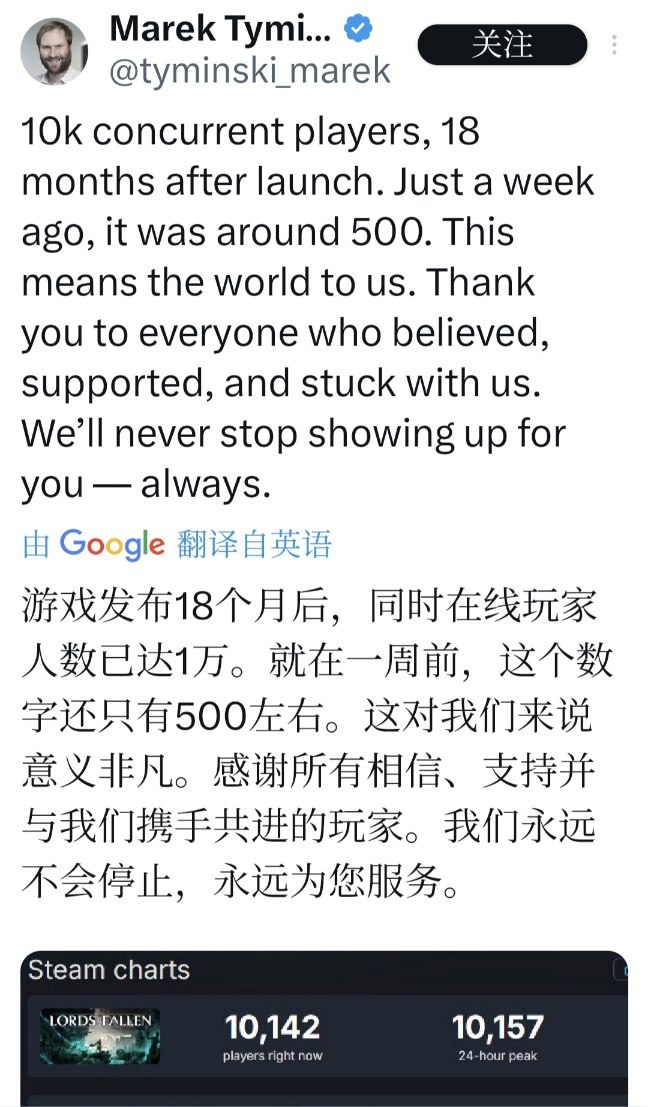Open the @tyminski_marek profile handle
This screenshot has height=1107, width=648.
(x=249, y=71)
